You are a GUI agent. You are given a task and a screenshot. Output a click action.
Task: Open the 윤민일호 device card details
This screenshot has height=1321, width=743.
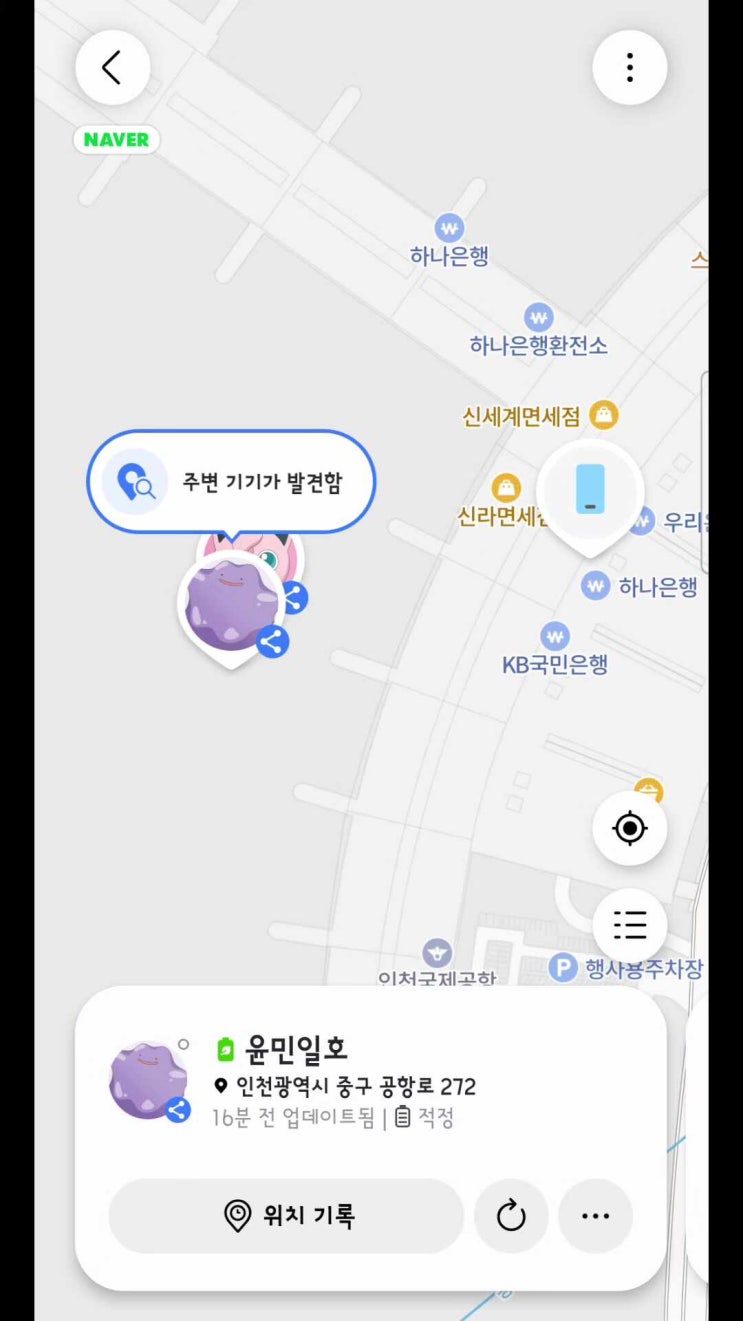click(346, 1082)
